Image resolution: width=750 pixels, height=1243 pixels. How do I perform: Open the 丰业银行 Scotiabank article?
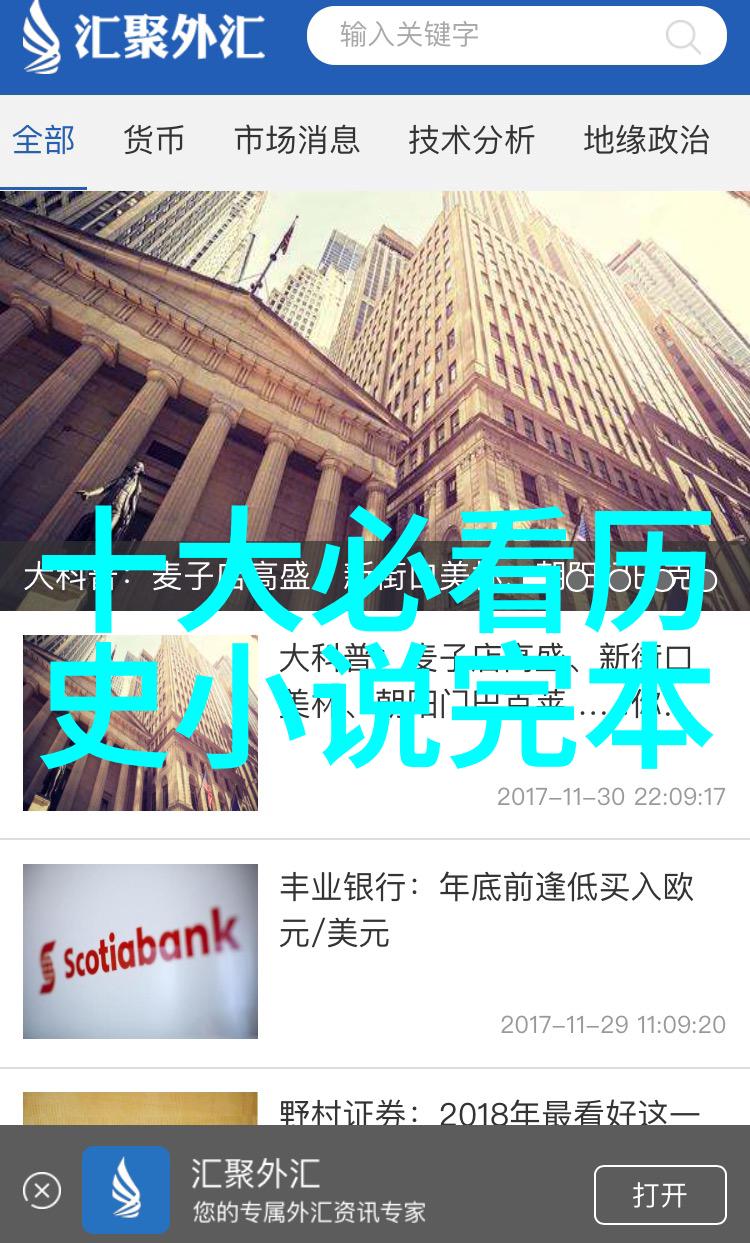[375, 953]
